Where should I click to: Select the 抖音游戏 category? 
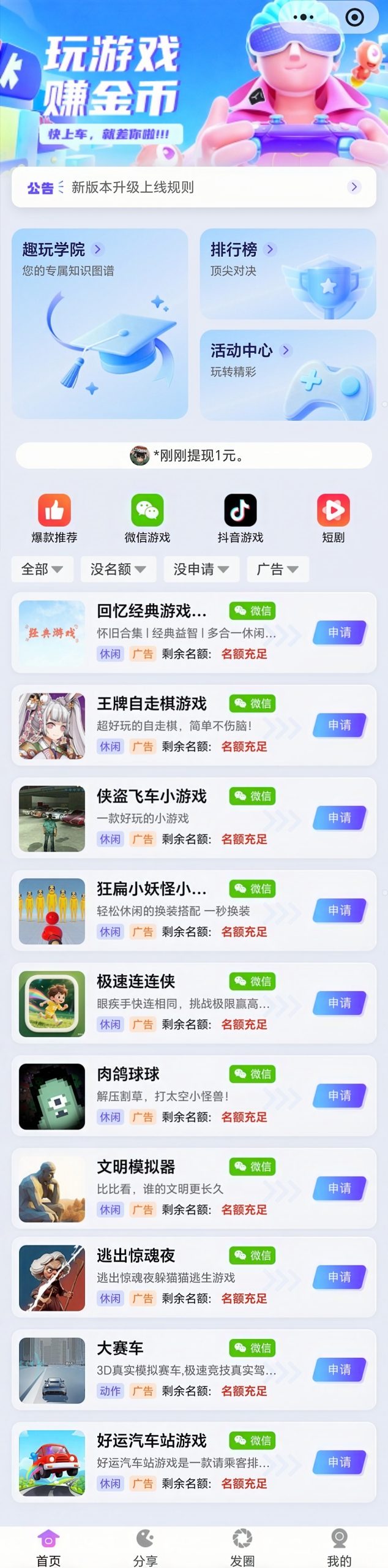click(241, 518)
